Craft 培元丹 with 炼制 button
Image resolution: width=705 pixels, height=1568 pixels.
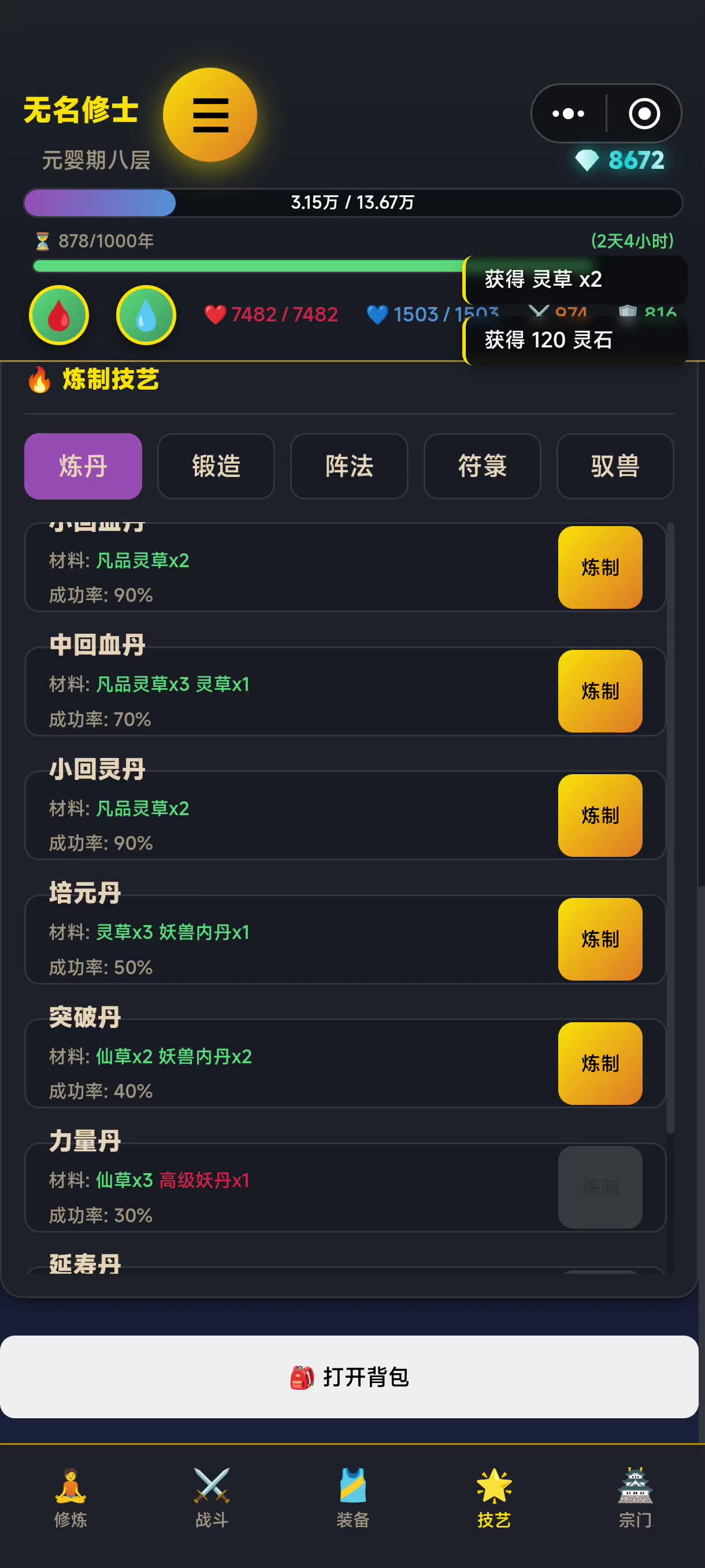coord(600,939)
